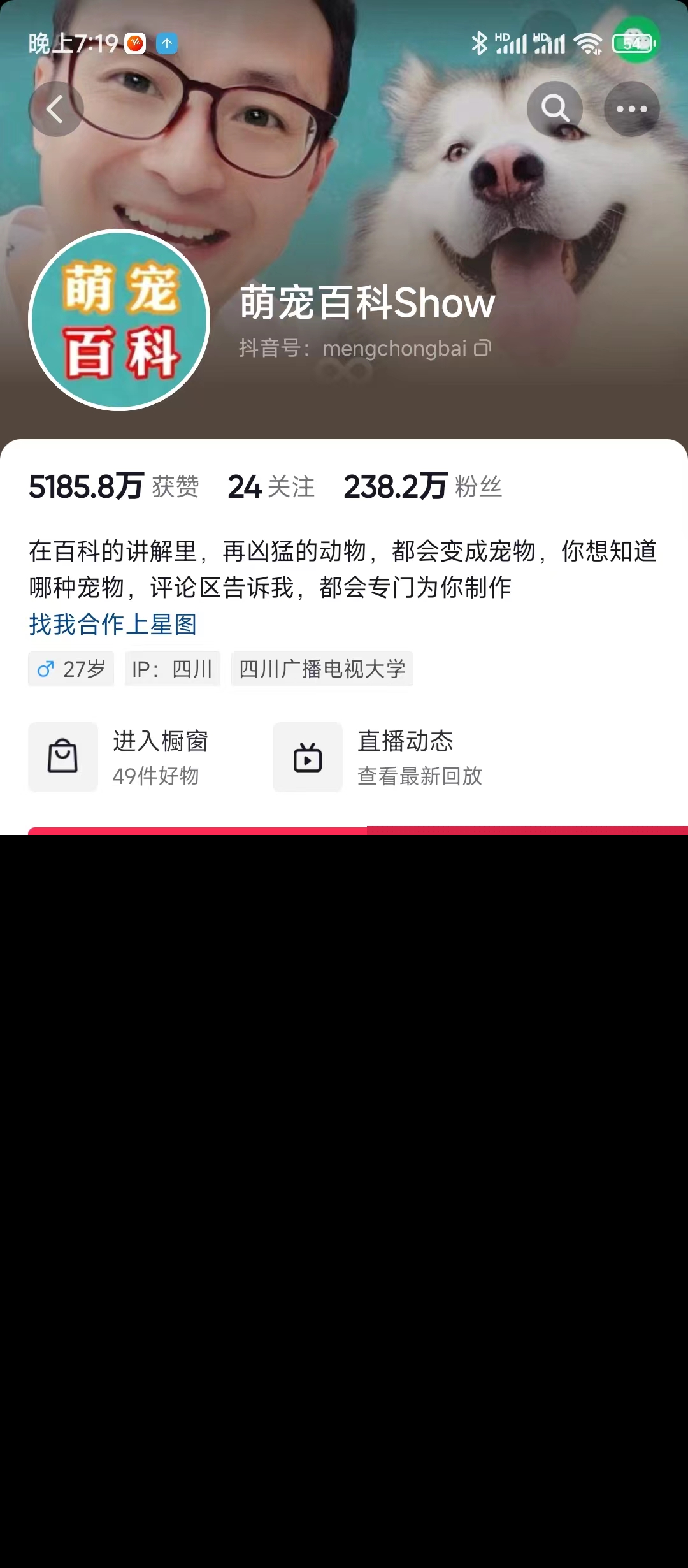The height and width of the screenshot is (1568, 688).
Task: Open search on this profile
Action: click(554, 109)
